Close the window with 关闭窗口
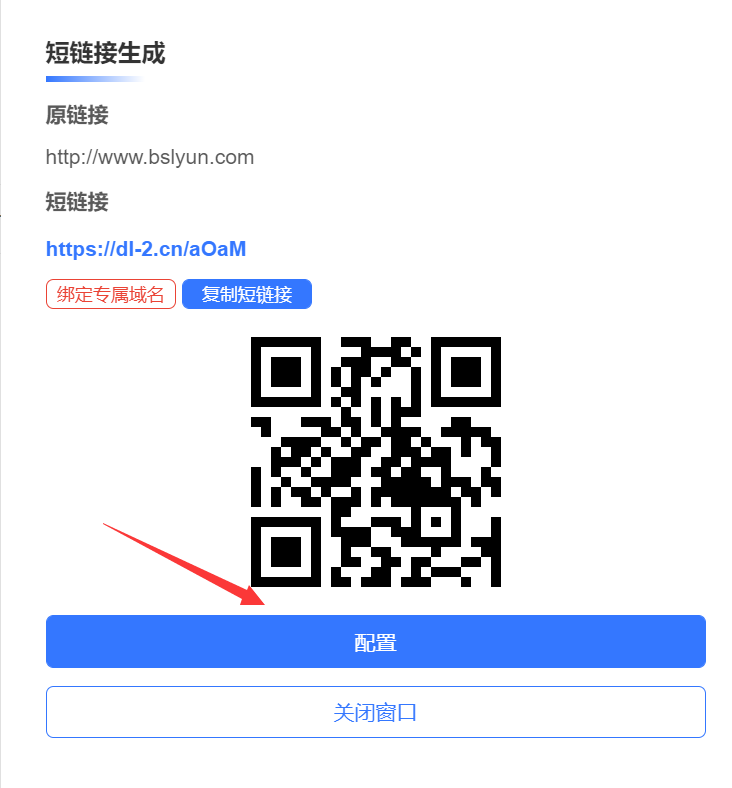Image resolution: width=732 pixels, height=788 pixels. 376,712
